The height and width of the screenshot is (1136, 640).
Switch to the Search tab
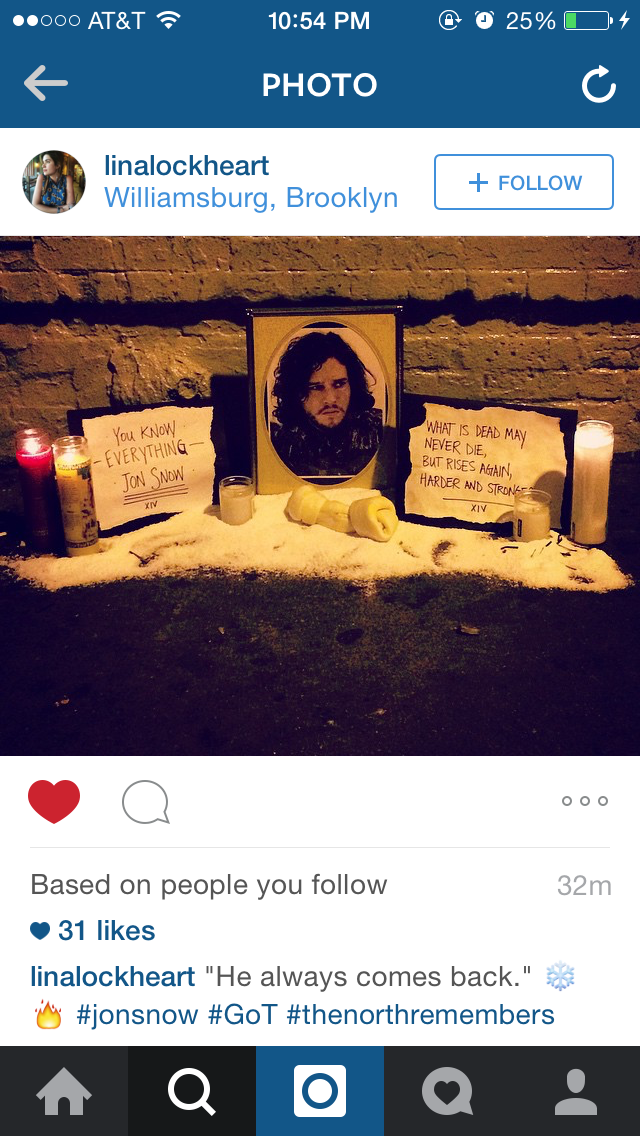point(192,1091)
